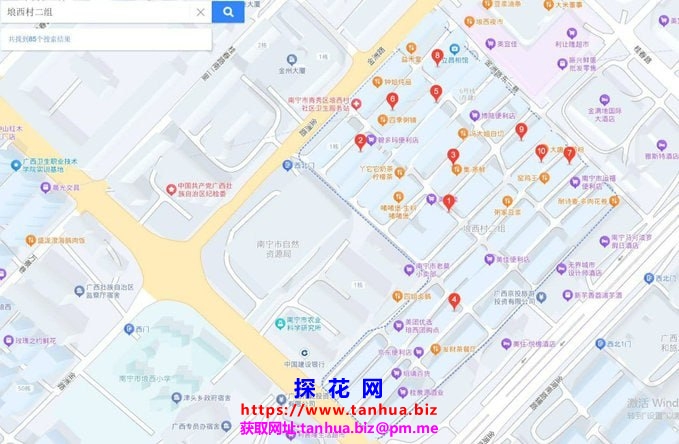Select red map marker number 1

click(449, 201)
